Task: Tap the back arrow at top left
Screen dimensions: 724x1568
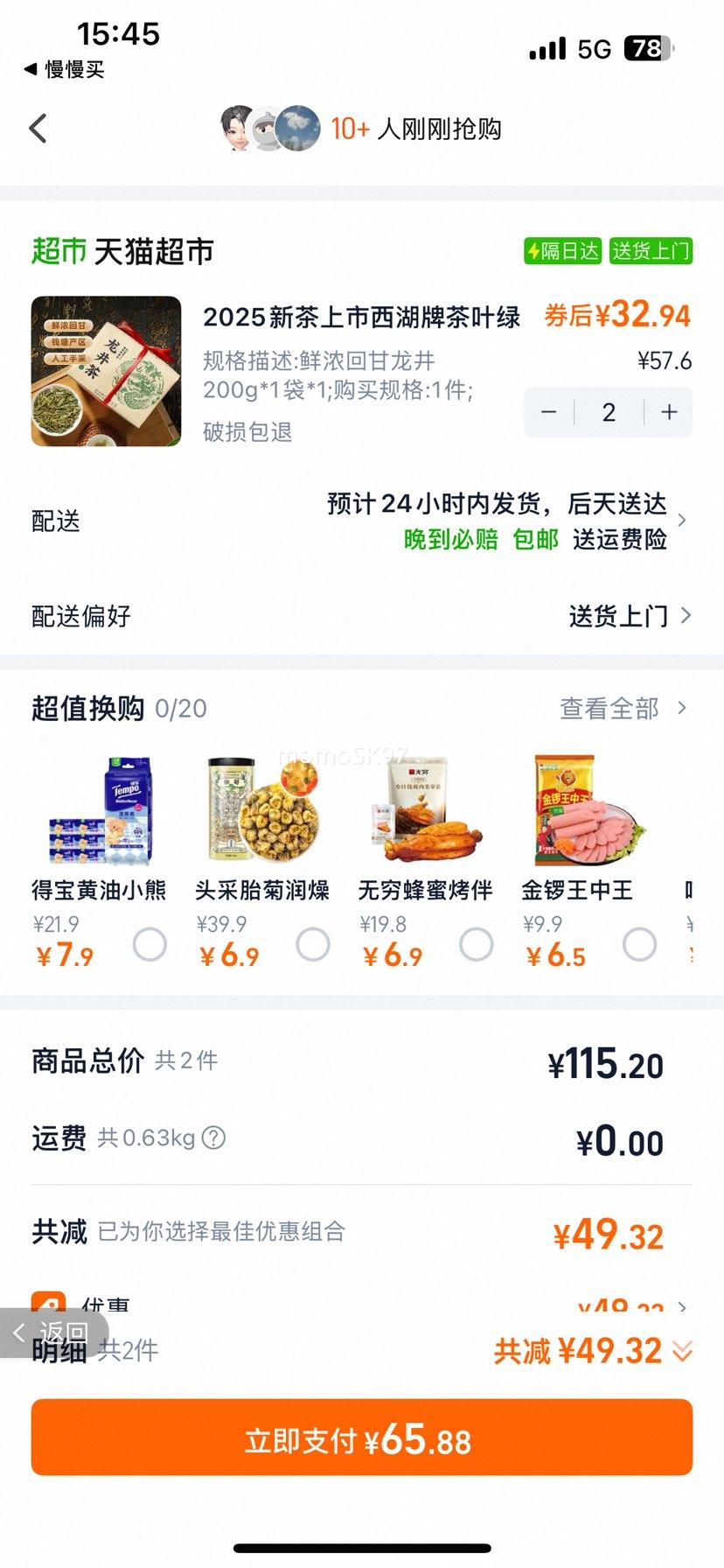Action: click(x=37, y=128)
